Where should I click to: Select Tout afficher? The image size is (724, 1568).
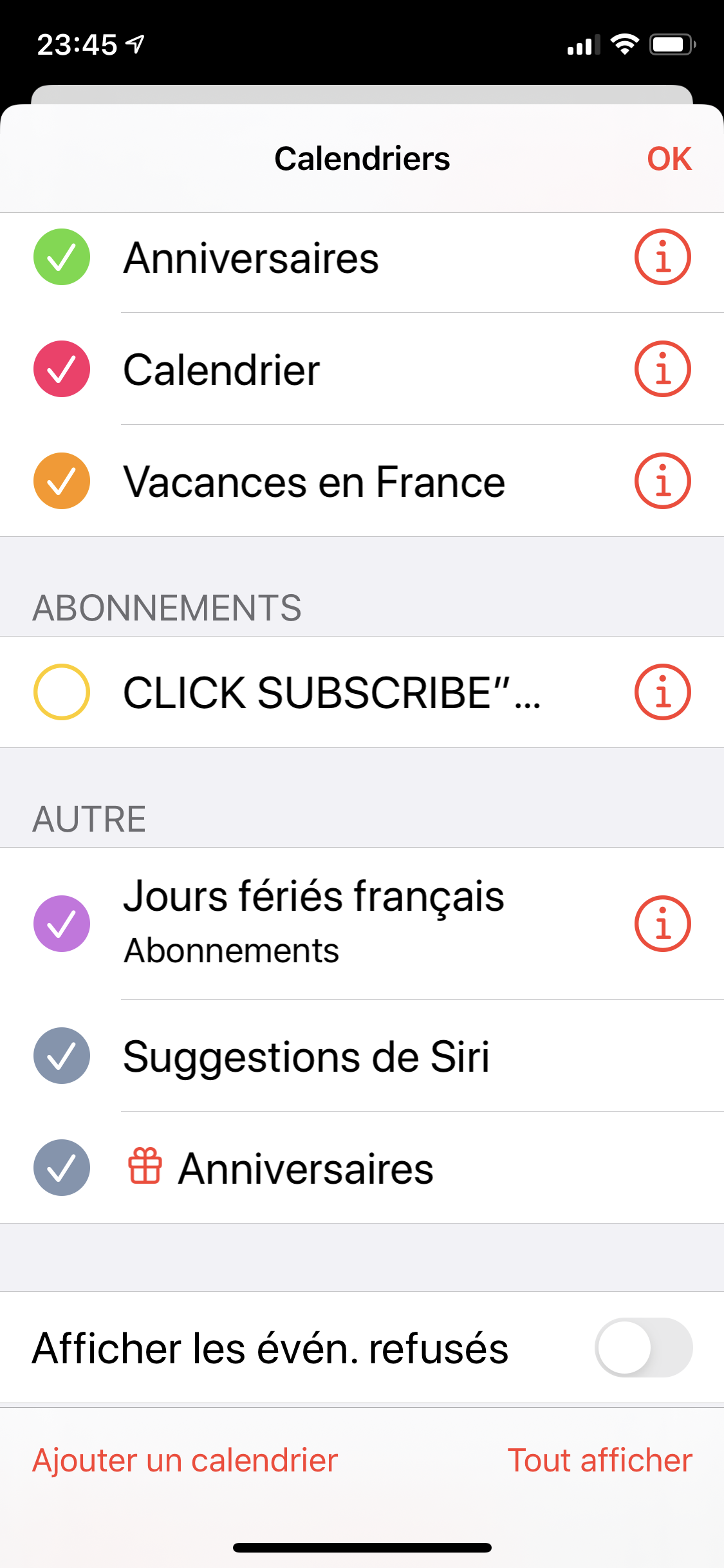click(x=600, y=1460)
